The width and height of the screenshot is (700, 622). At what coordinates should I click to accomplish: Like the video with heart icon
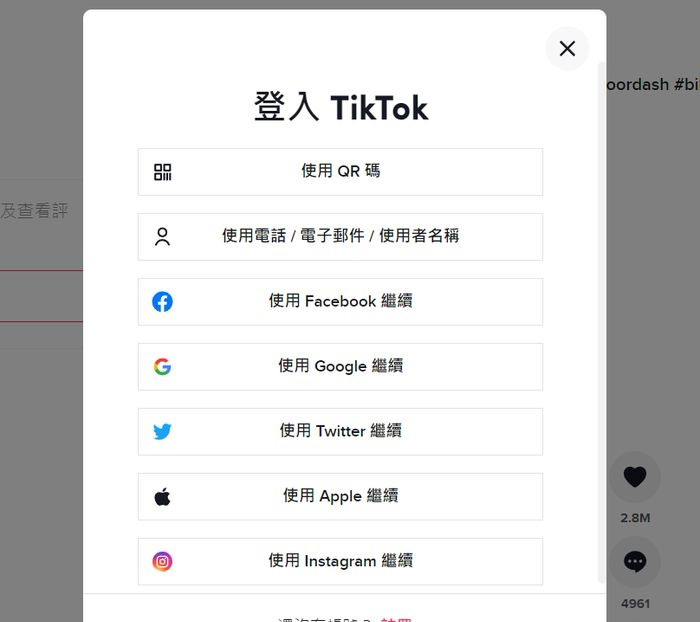point(635,477)
